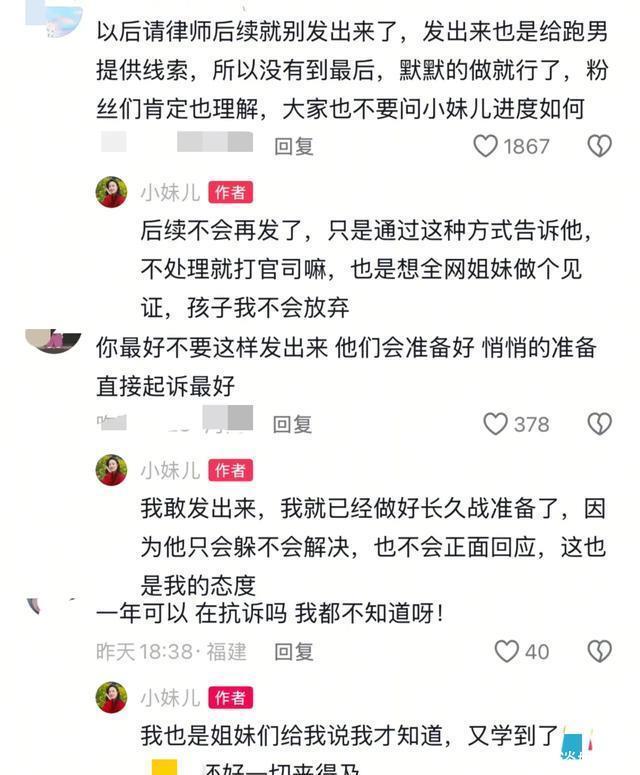Screen dimensions: 640x775
Task: Reply to the comment with 378 likes
Action: click(x=293, y=424)
